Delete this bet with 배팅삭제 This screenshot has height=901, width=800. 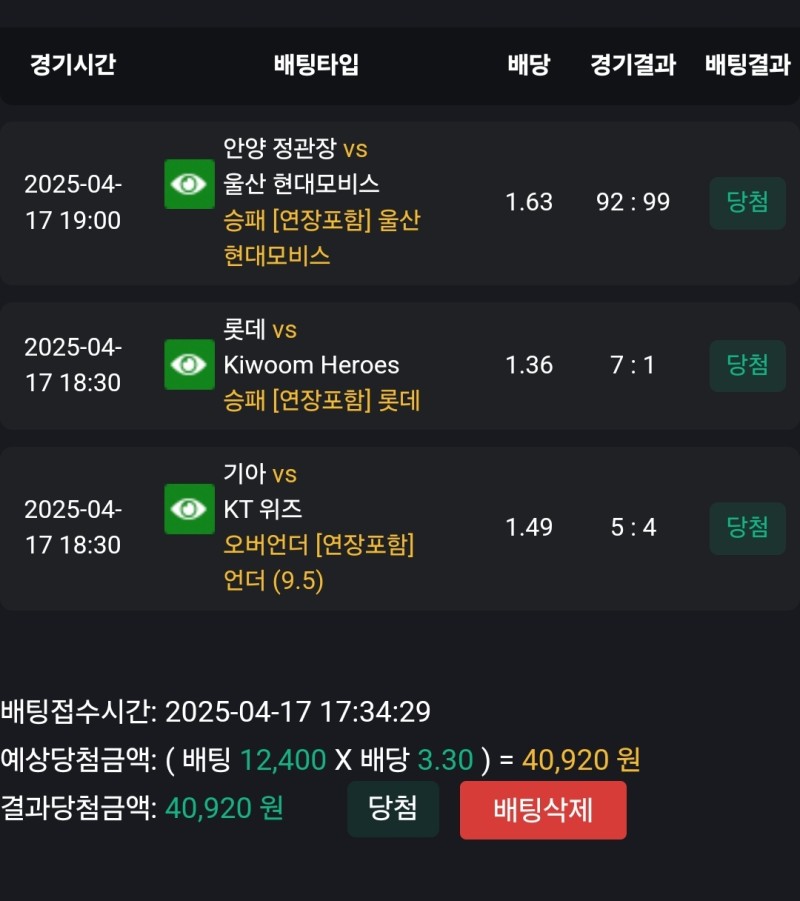point(543,809)
